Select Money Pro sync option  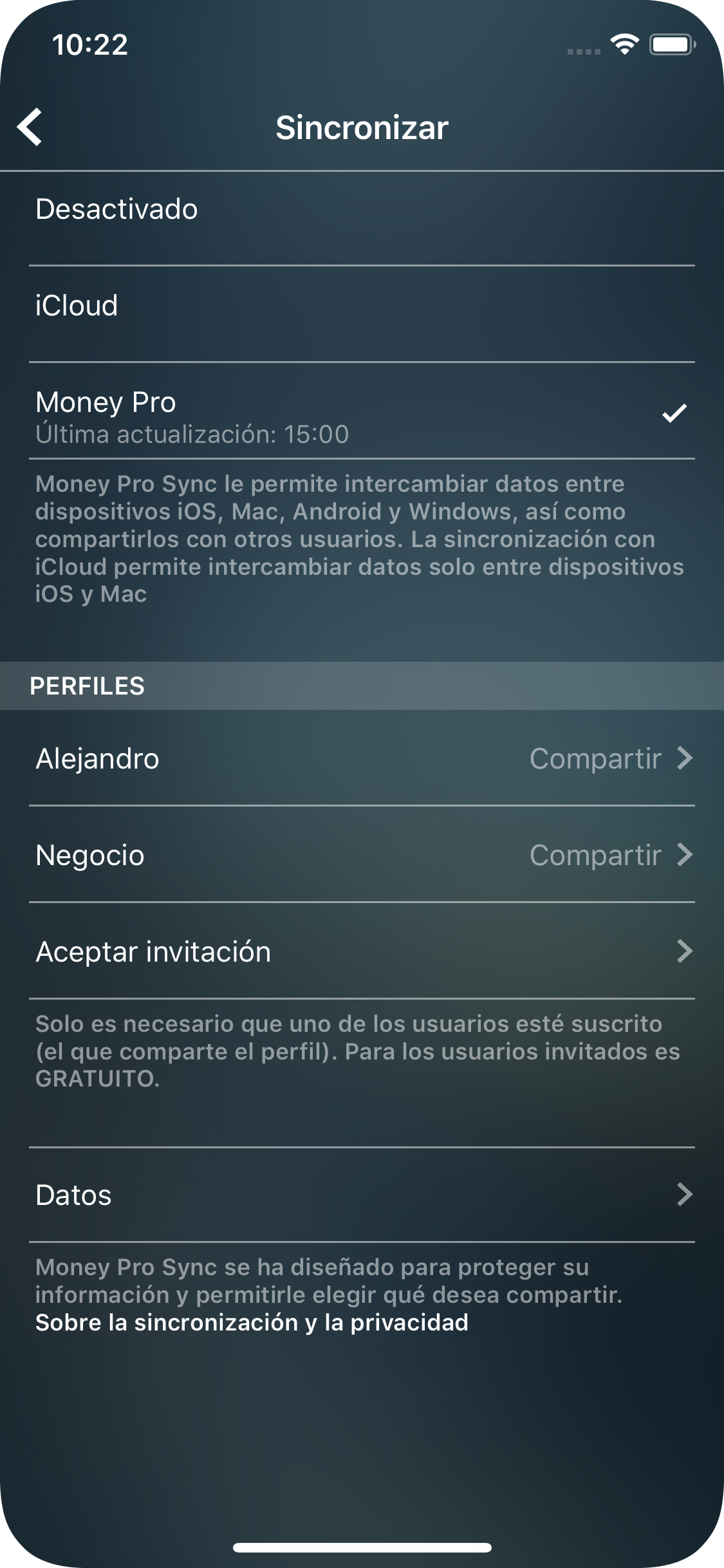pyautogui.click(x=360, y=412)
